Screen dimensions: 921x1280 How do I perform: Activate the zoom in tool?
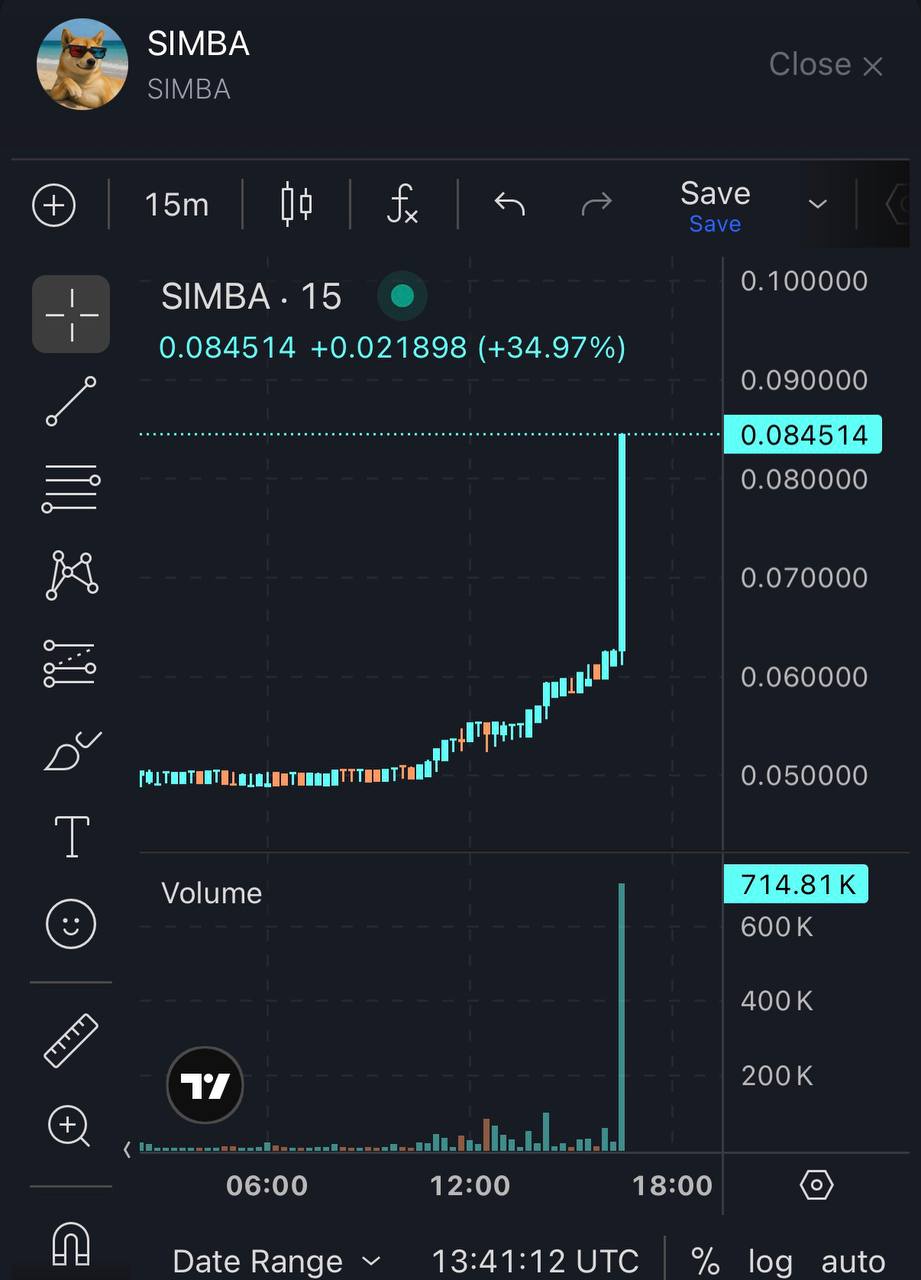tap(69, 1126)
